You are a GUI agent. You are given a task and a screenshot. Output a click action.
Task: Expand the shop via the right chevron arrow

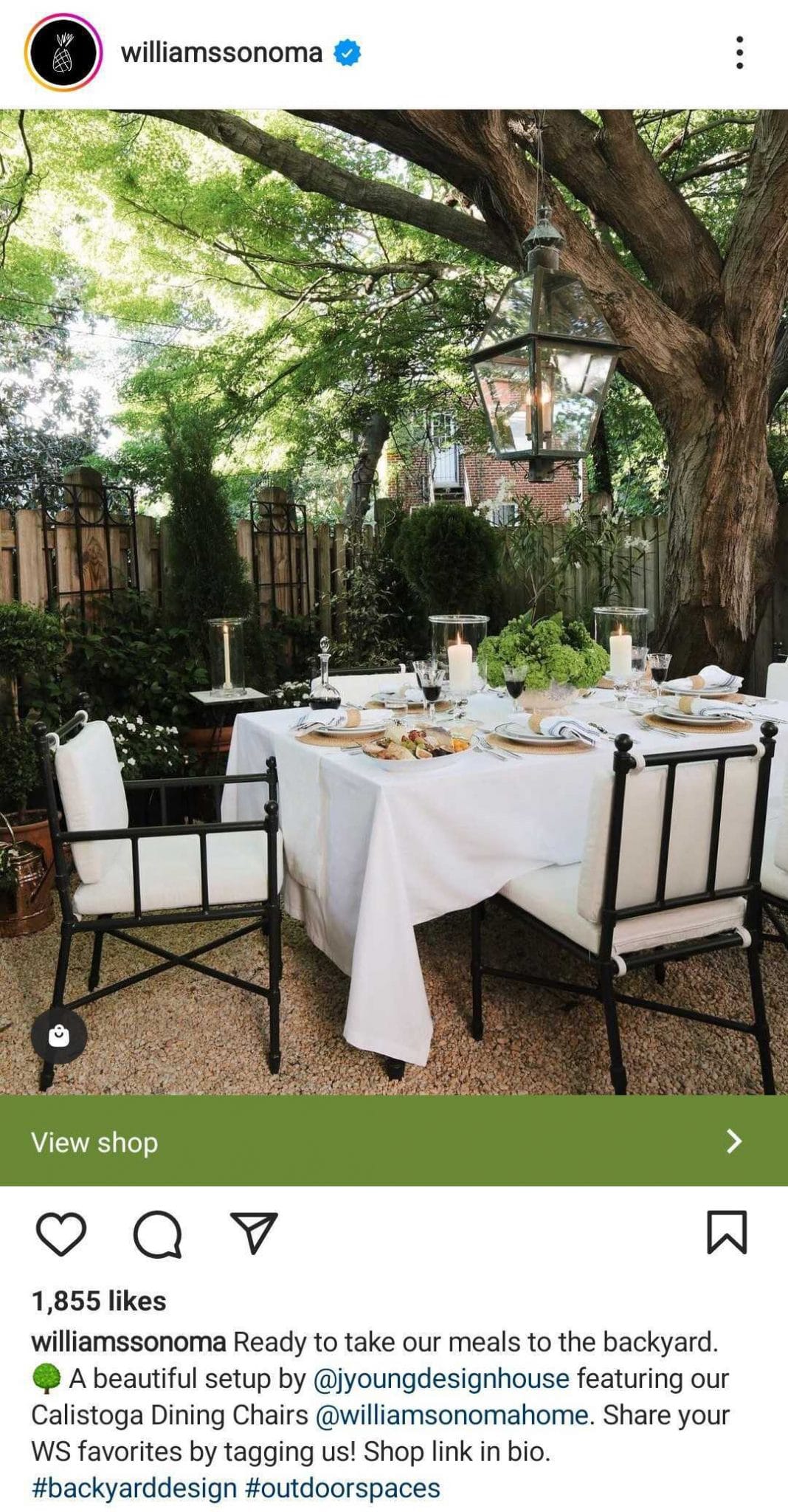735,1142
